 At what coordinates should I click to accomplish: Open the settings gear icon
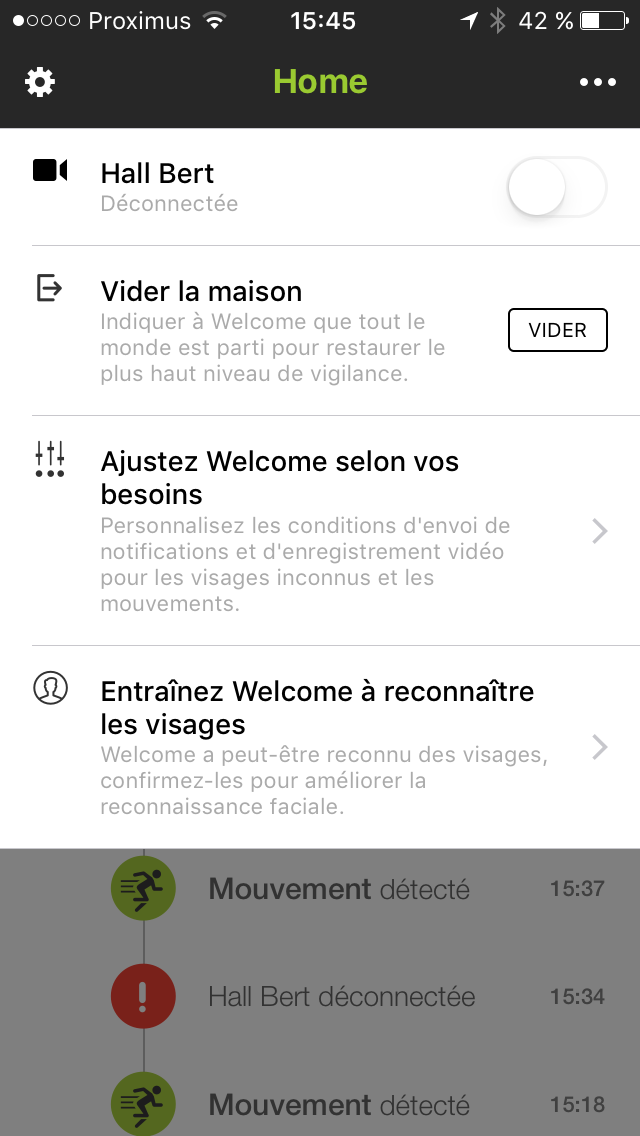click(x=40, y=82)
